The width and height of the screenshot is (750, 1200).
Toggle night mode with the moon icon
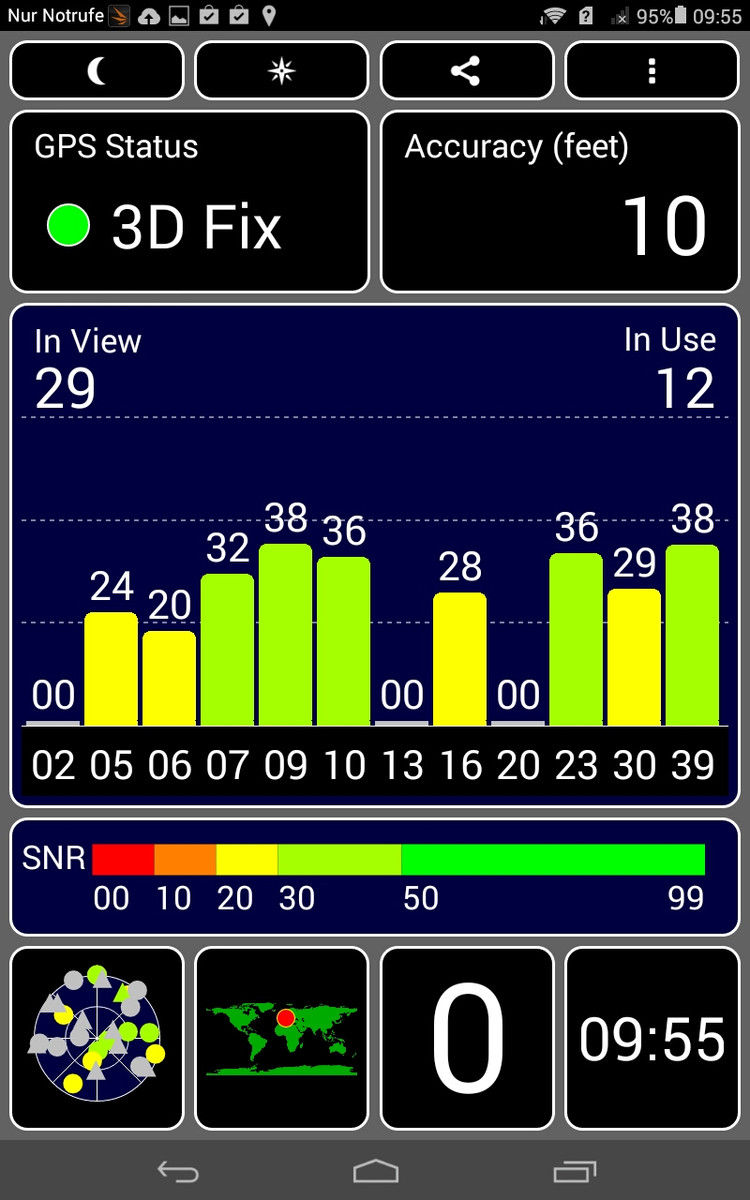point(97,71)
